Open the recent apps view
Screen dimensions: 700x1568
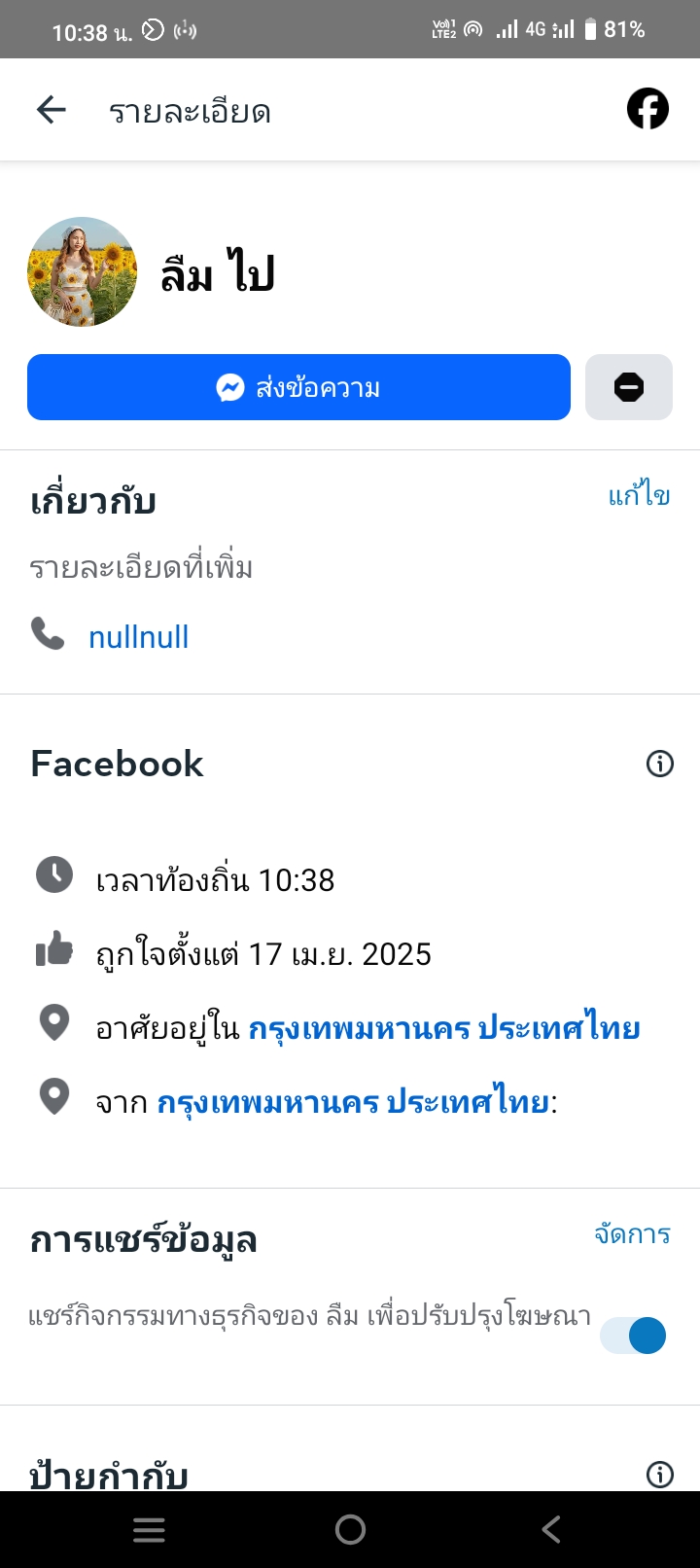pyautogui.click(x=149, y=1530)
